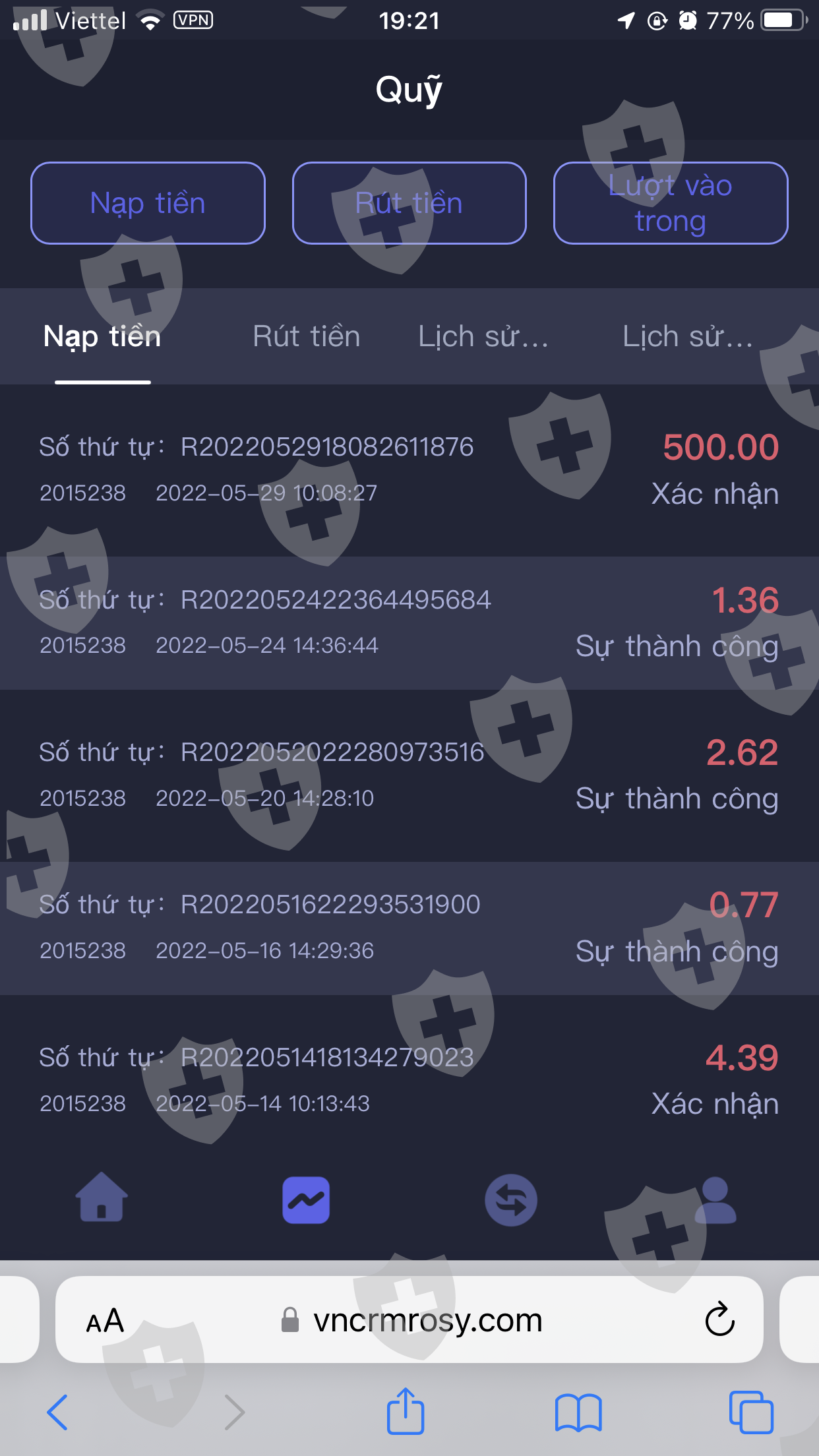This screenshot has height=1456, width=819.
Task: Open Safari tabs overview
Action: click(751, 1412)
